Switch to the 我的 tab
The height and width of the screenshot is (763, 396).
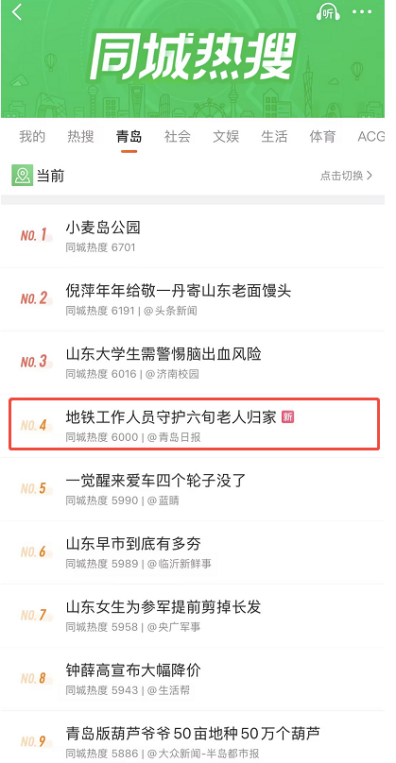coord(32,137)
